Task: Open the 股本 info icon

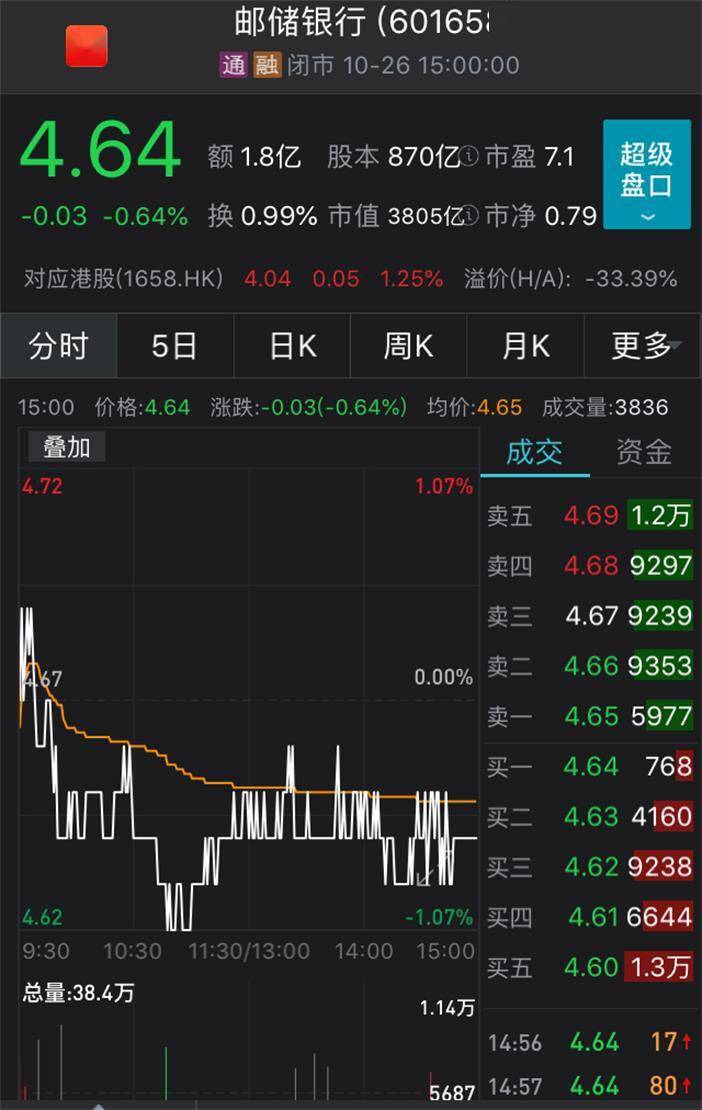Action: 470,157
